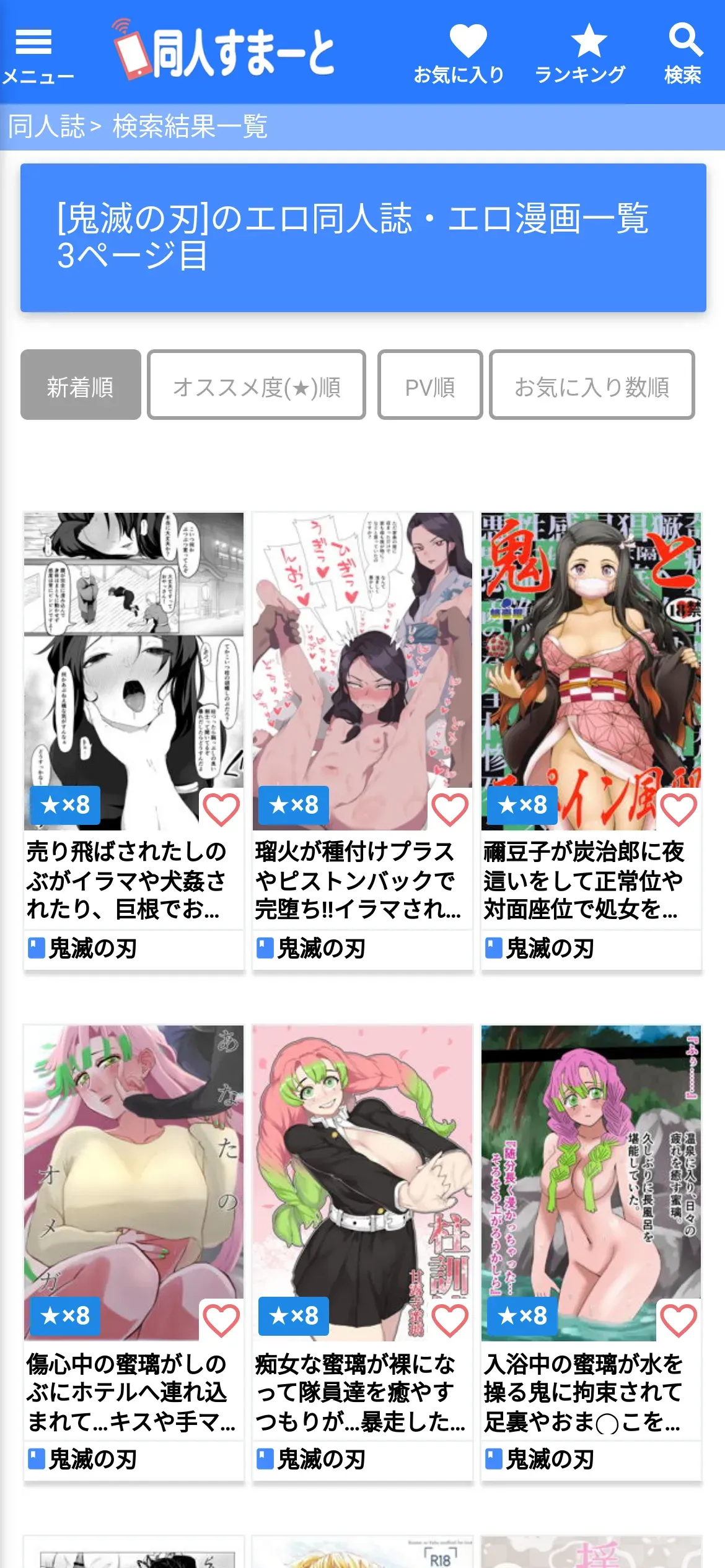Select the 新着順 sort tab

81,385
